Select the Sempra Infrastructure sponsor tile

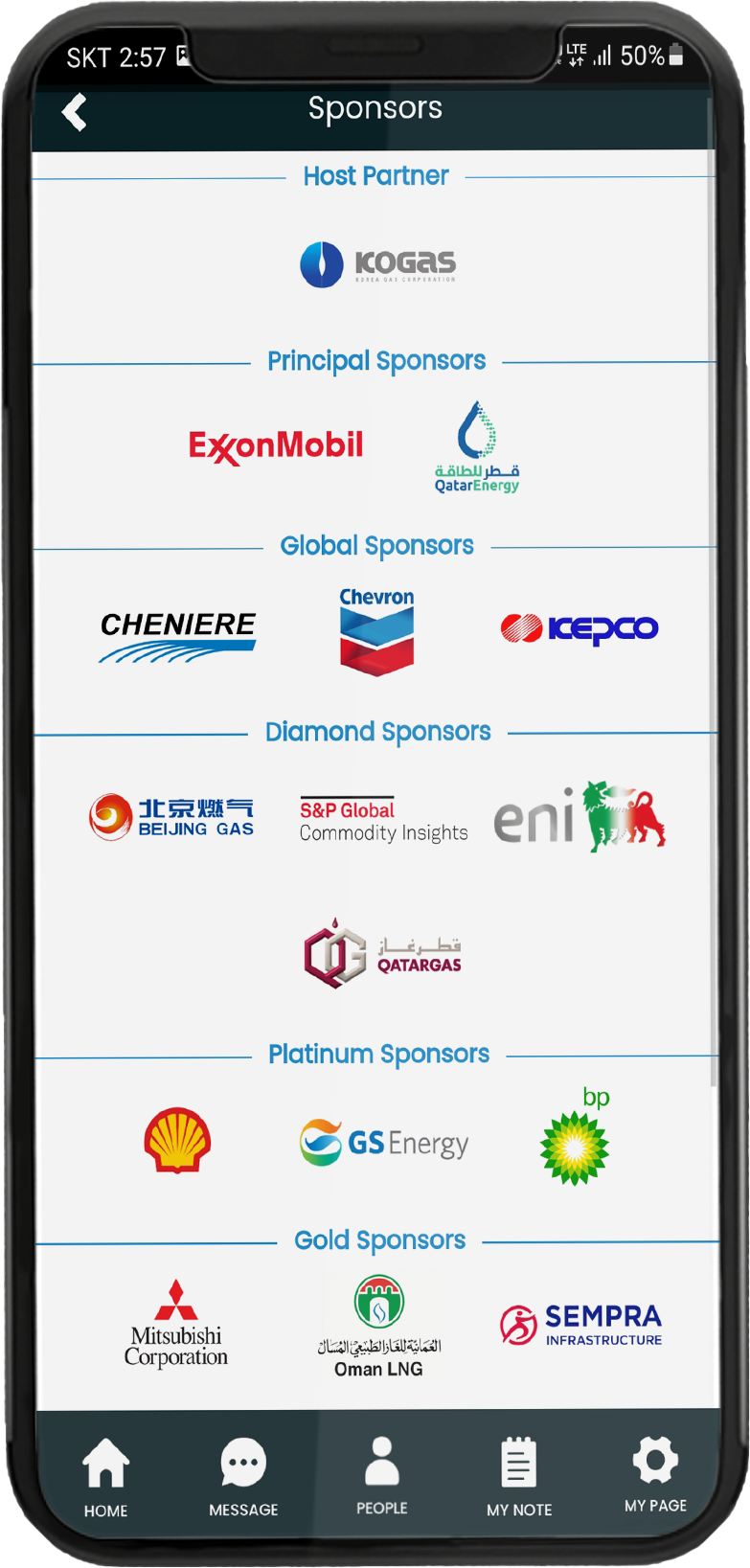point(580,1325)
